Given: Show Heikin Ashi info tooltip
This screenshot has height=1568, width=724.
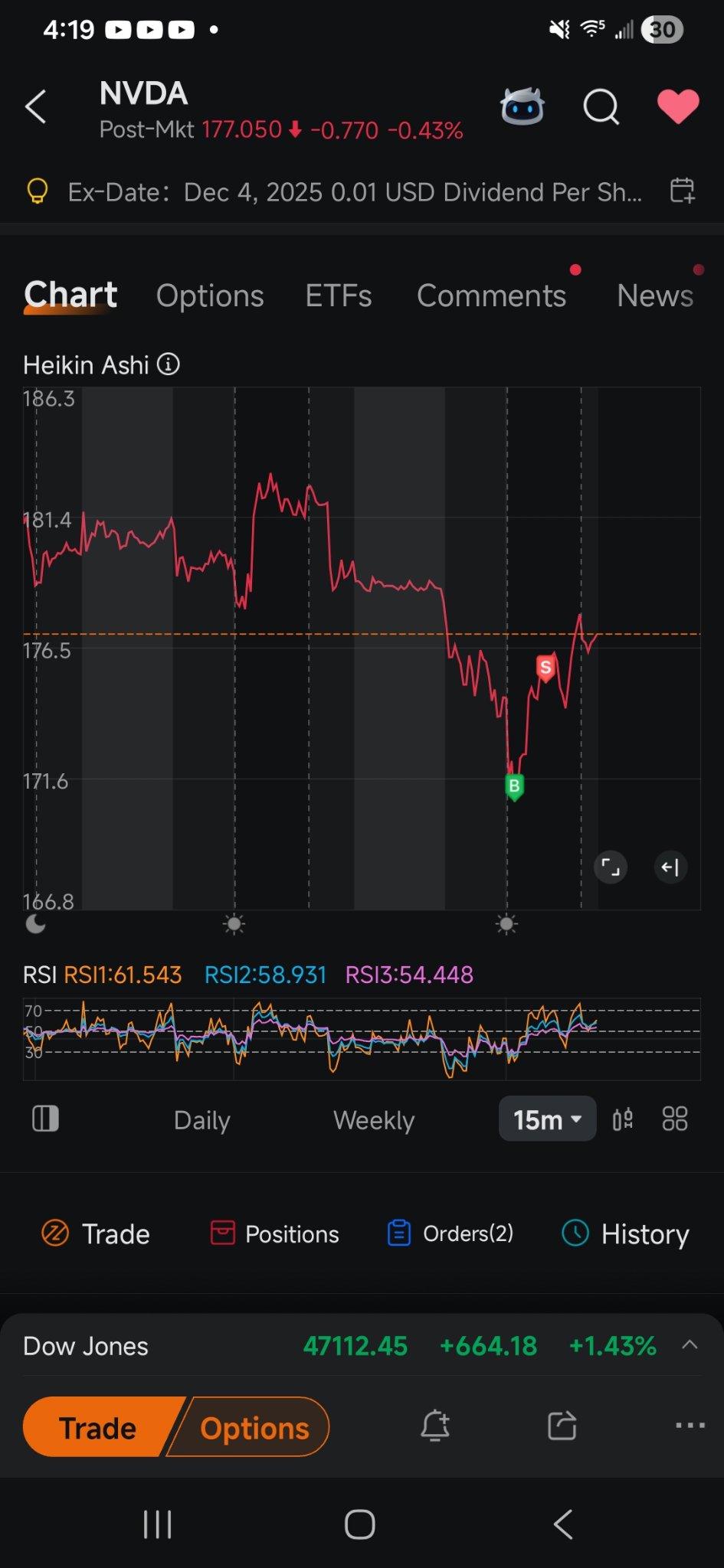Looking at the screenshot, I should (169, 364).
